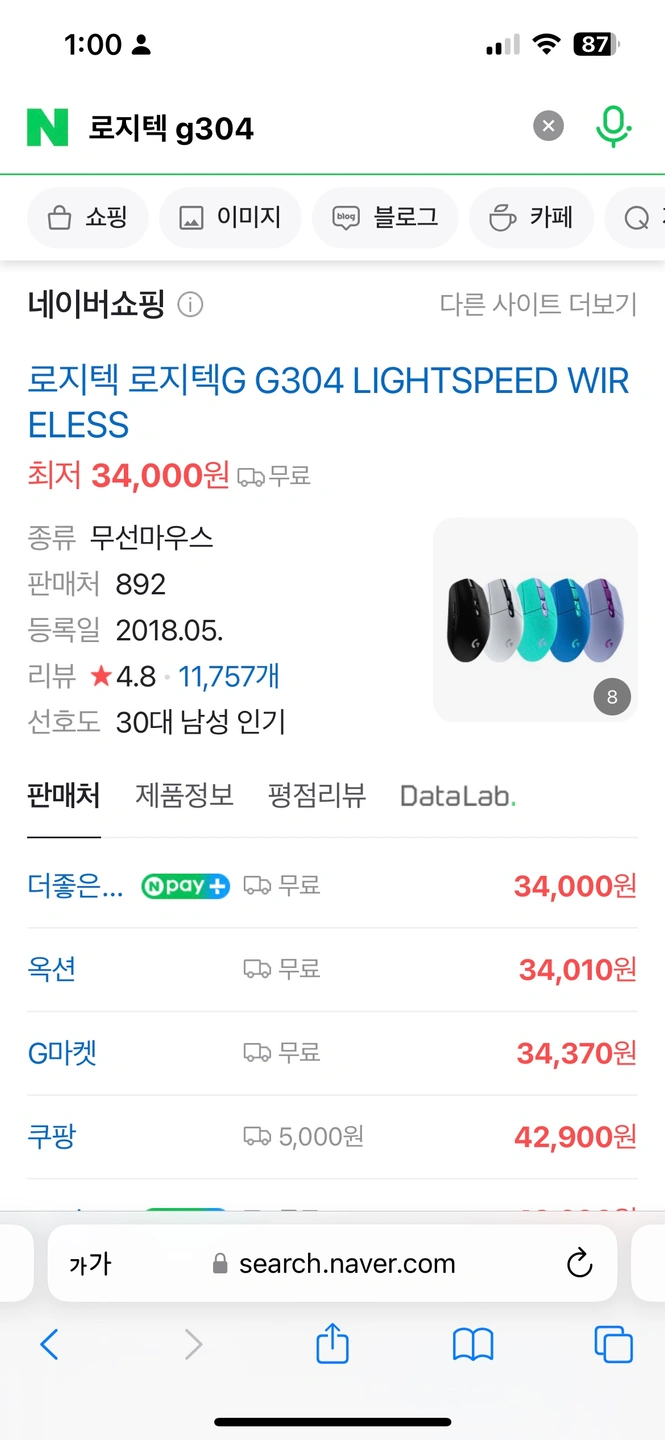The width and height of the screenshot is (665, 1440).
Task: Switch to the 평점리뷰 tab
Action: (x=317, y=796)
